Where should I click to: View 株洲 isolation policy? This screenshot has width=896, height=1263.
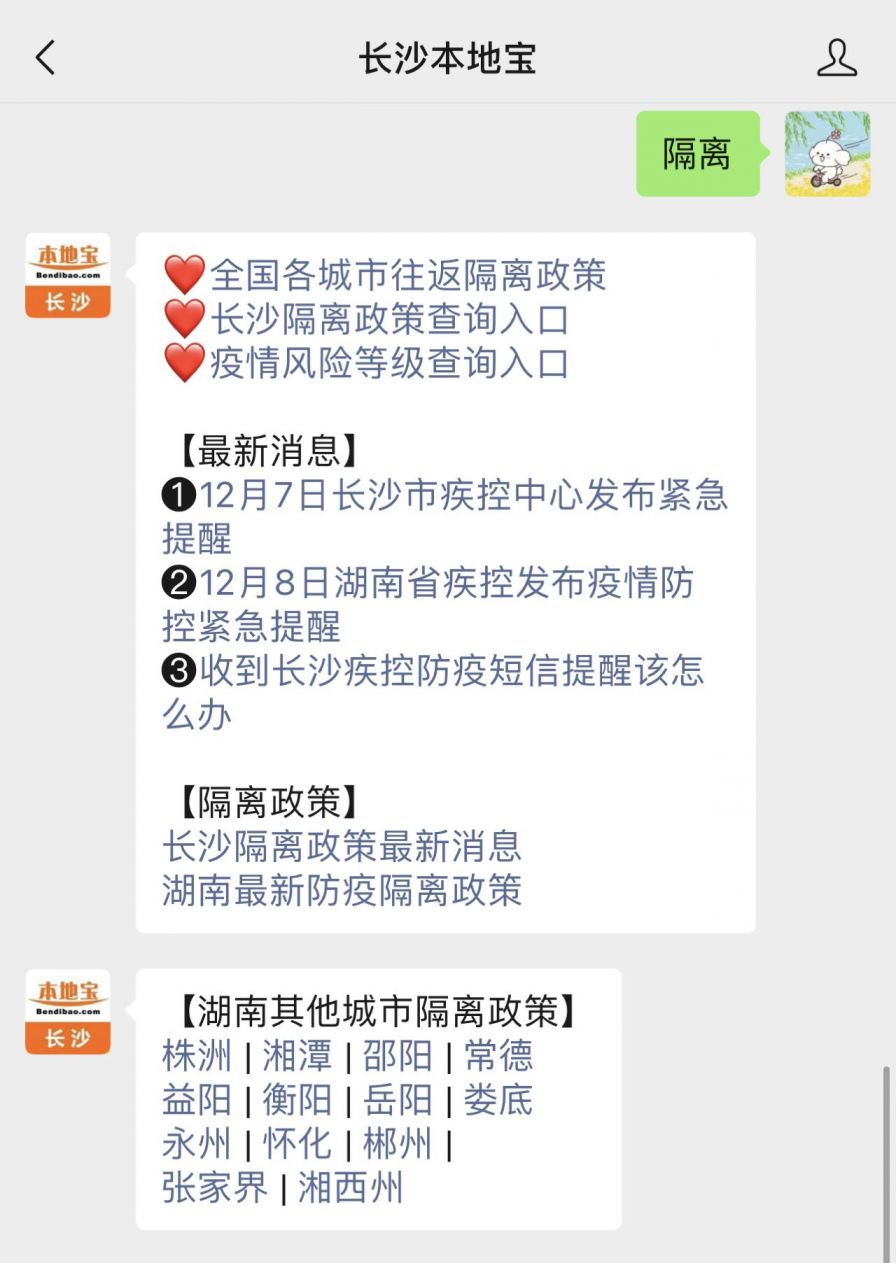click(x=197, y=1056)
